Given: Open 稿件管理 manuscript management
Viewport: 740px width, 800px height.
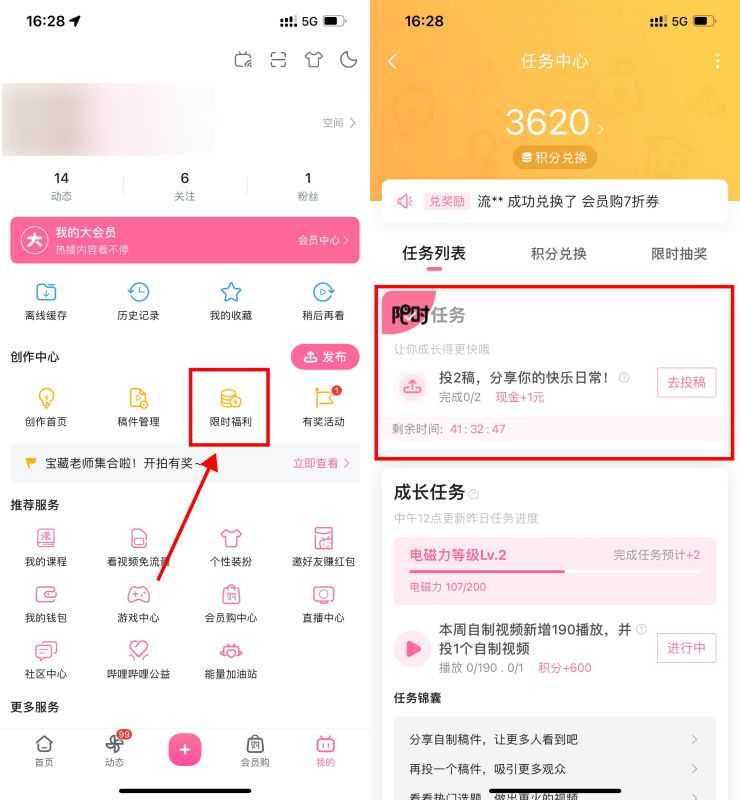Looking at the screenshot, I should tap(138, 407).
